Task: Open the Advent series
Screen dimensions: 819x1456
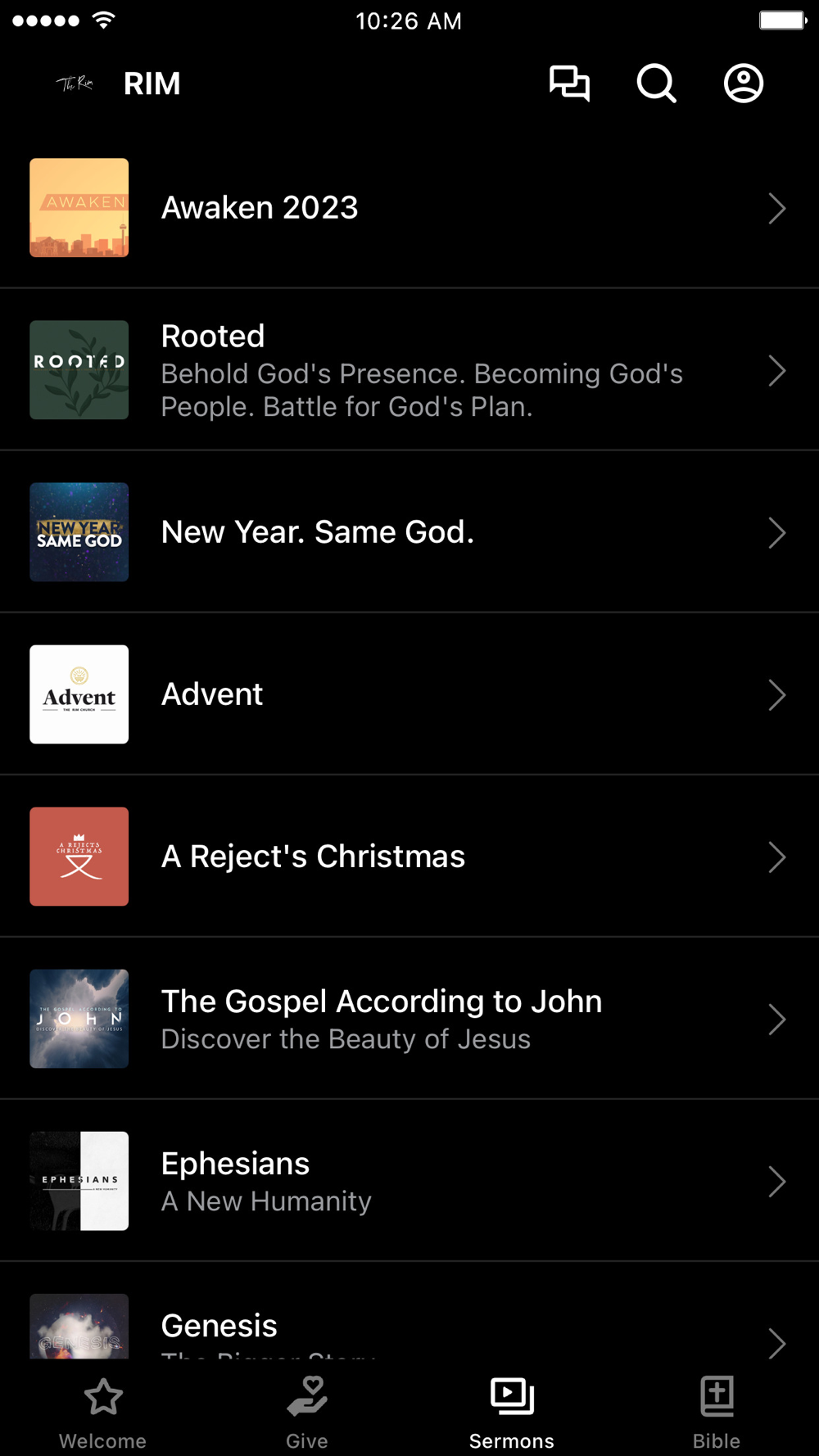Action: point(409,694)
